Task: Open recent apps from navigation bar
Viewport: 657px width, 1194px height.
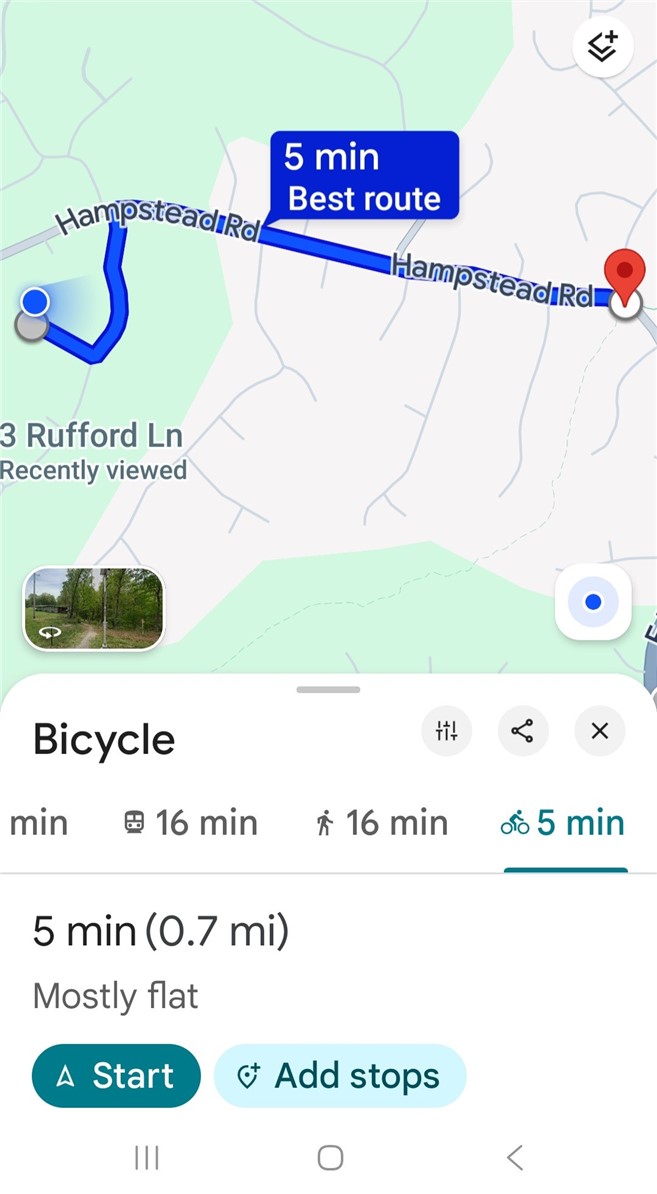Action: click(x=147, y=1158)
